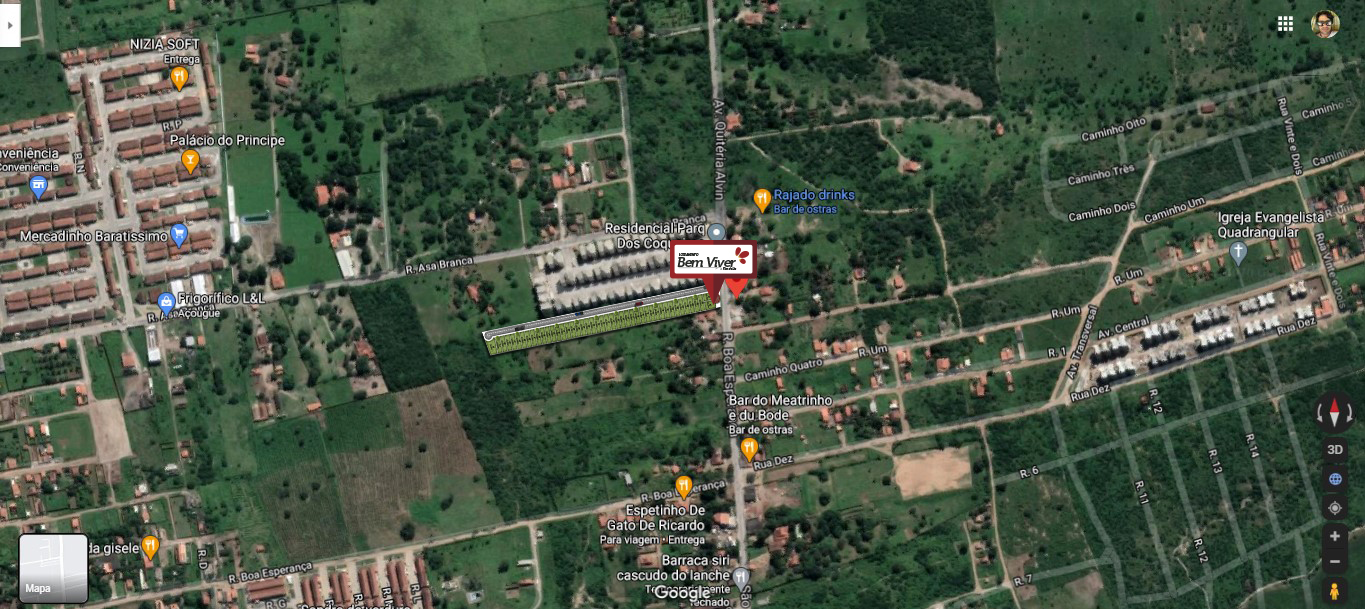This screenshot has width=1365, height=609.
Task: Open the Mercadinho Baratíssimo marker
Action: tap(179, 236)
